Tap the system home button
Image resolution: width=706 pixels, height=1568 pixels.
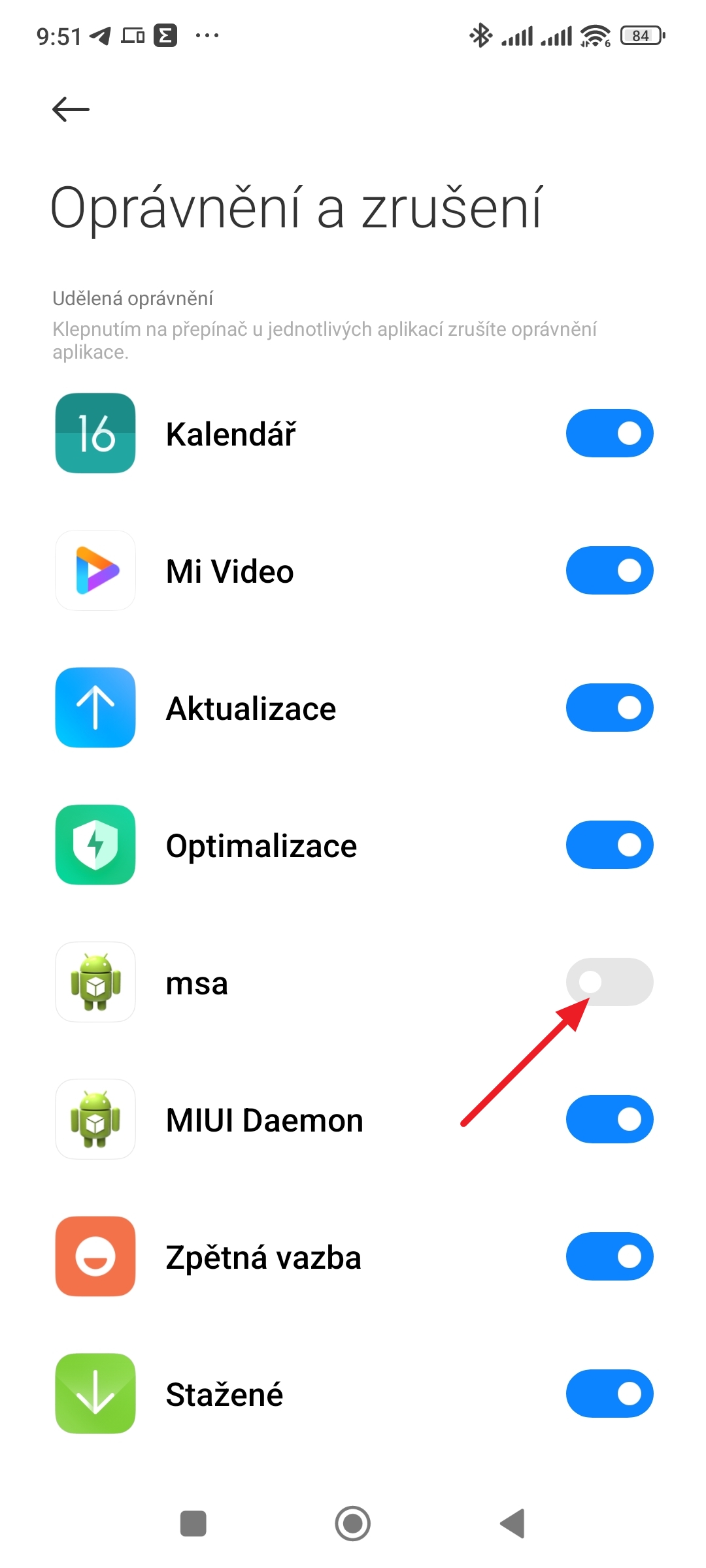(x=353, y=1524)
